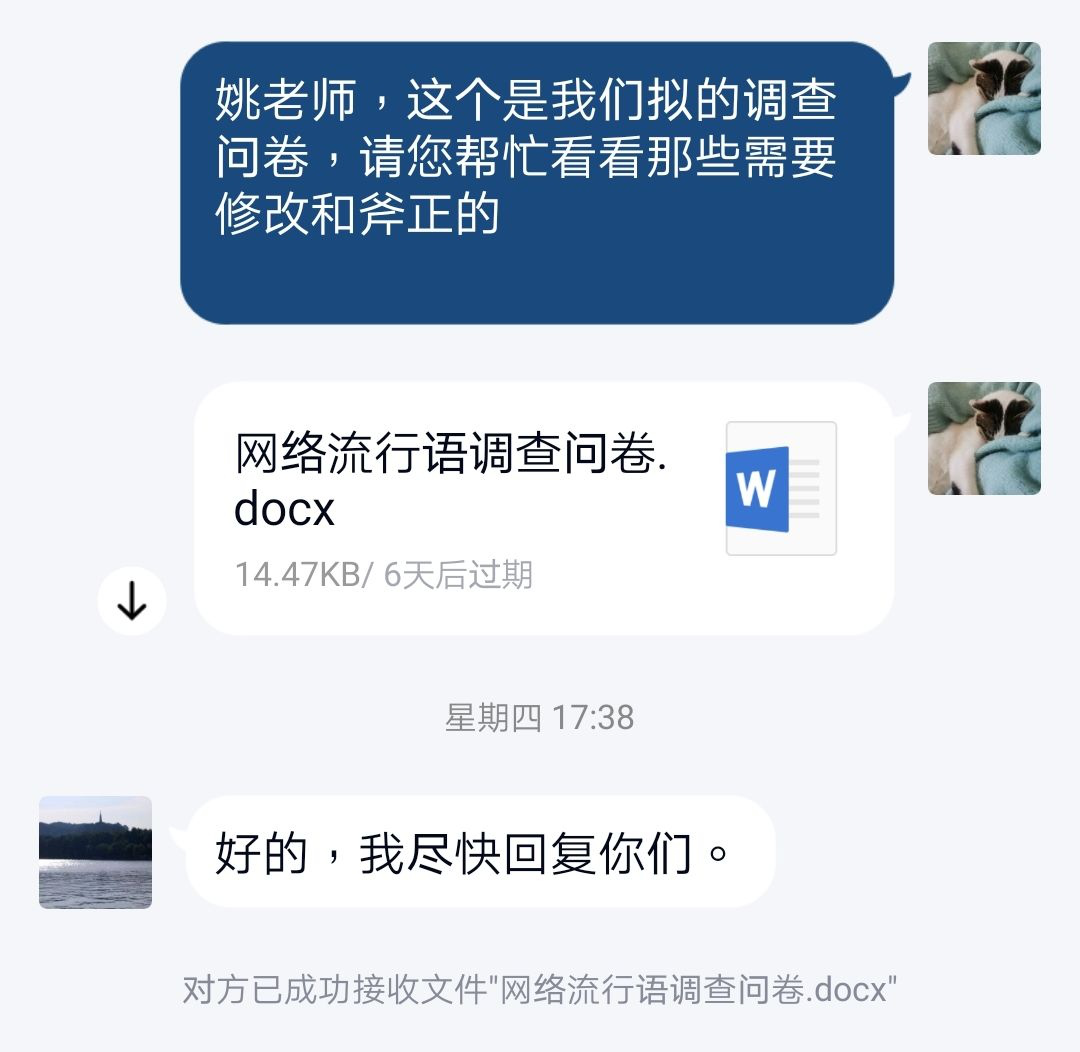Screen dimensions: 1080x1052
Task: View the cat avatar beside the 姚老师 message
Action: (x=984, y=98)
